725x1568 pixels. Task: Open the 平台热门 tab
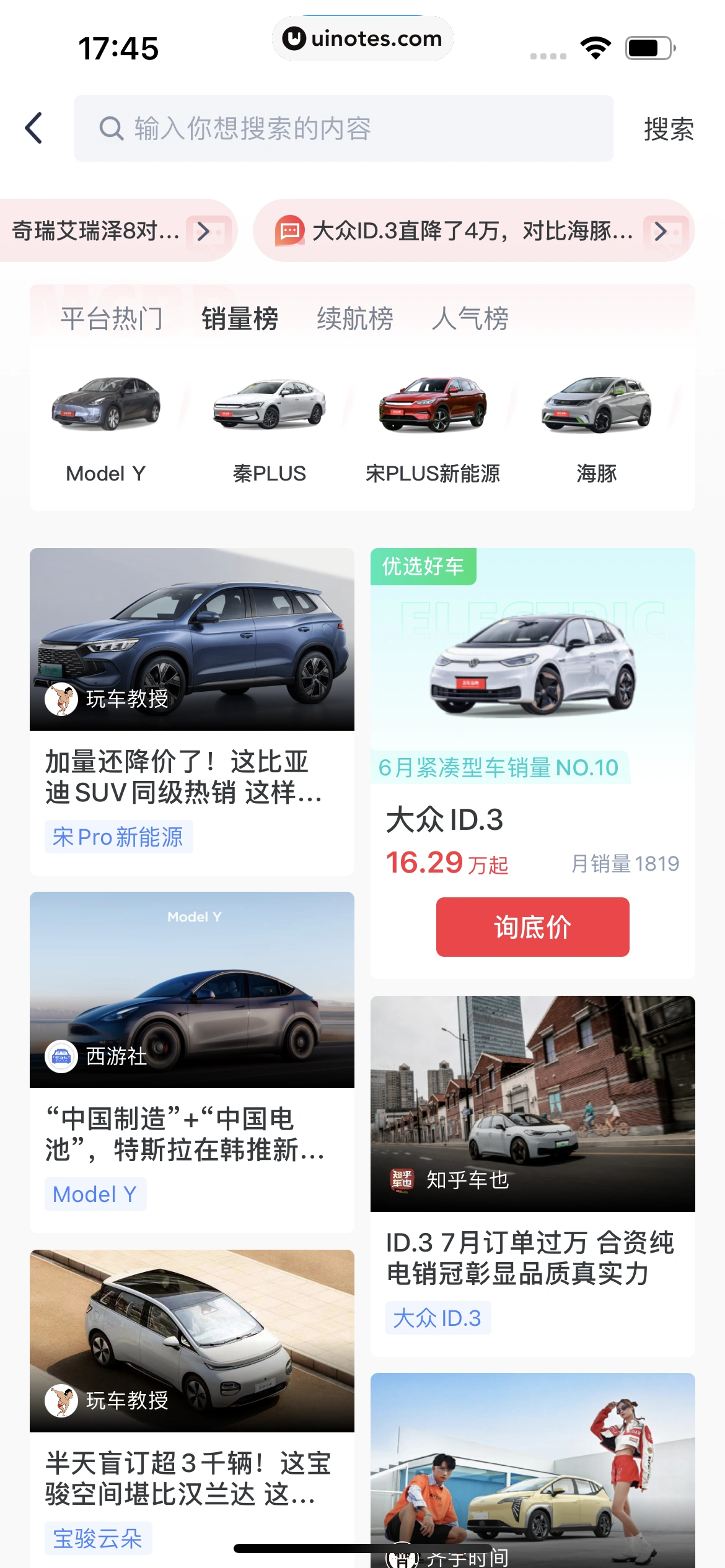[112, 318]
